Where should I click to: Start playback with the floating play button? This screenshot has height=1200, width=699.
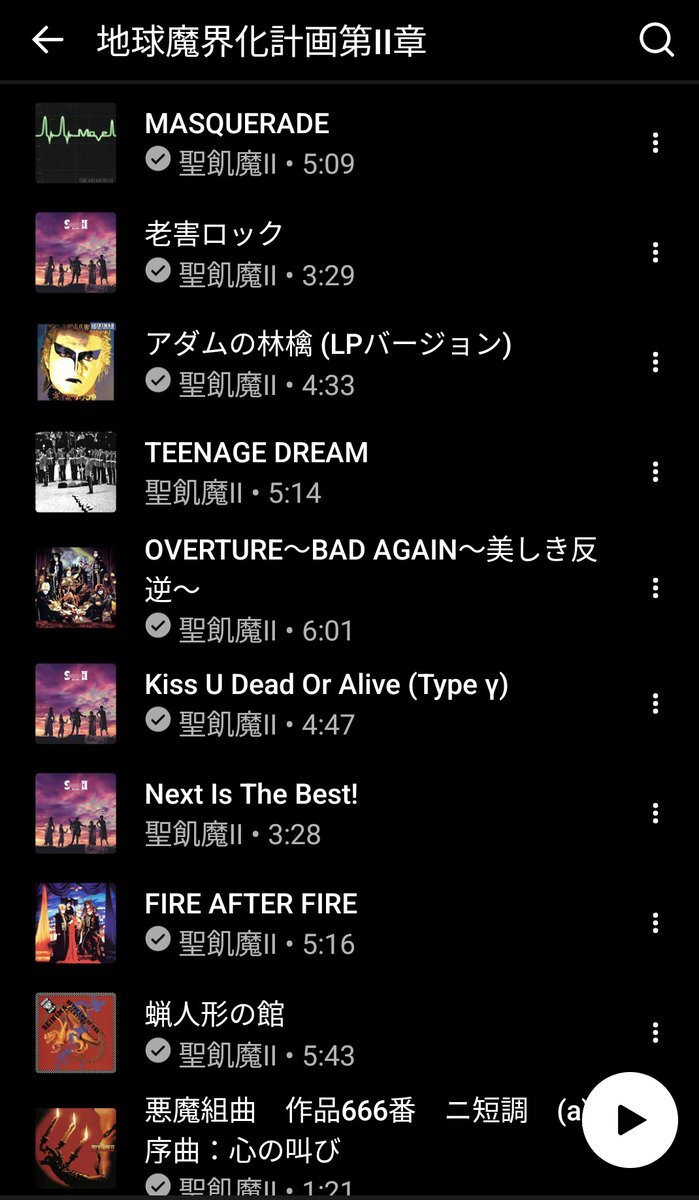(x=630, y=1121)
